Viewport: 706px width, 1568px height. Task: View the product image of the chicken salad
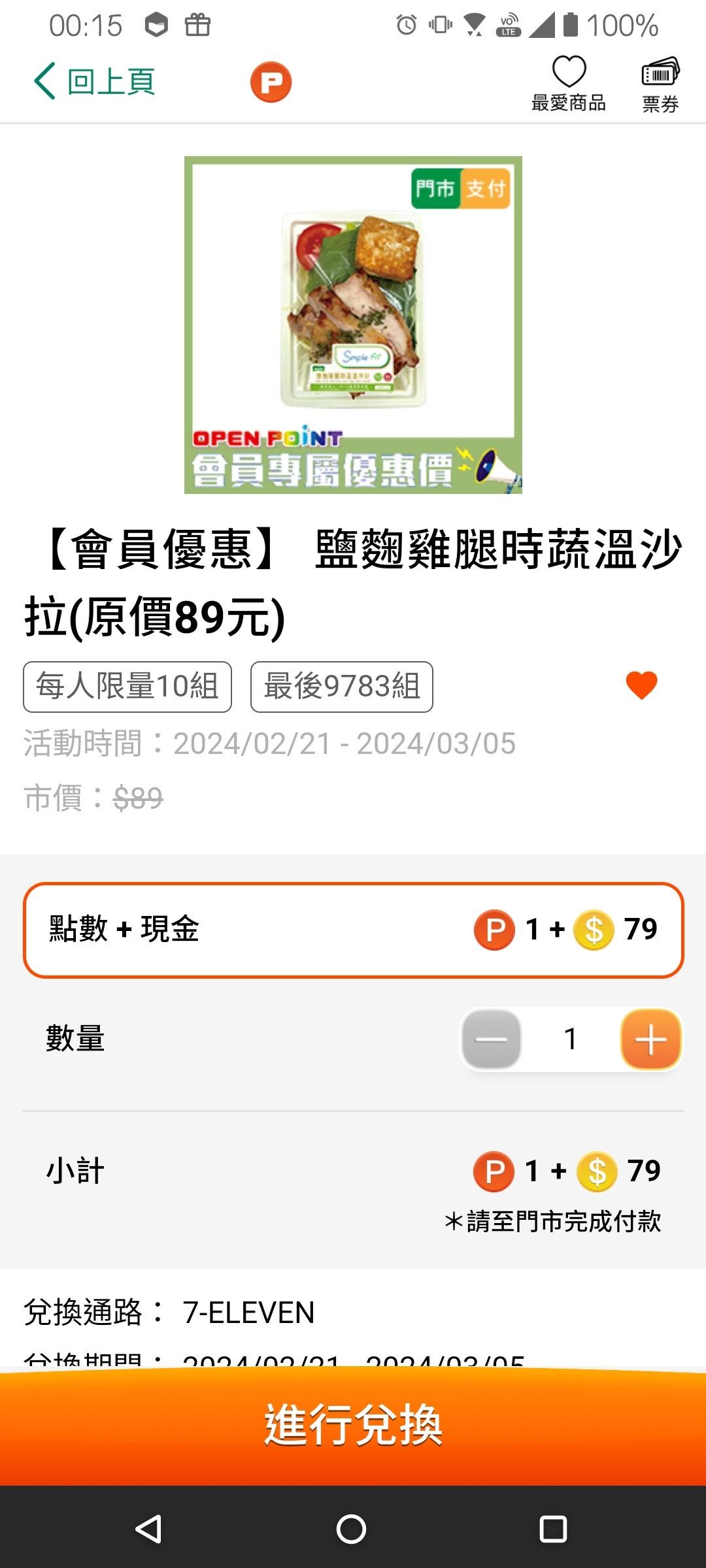[x=353, y=325]
